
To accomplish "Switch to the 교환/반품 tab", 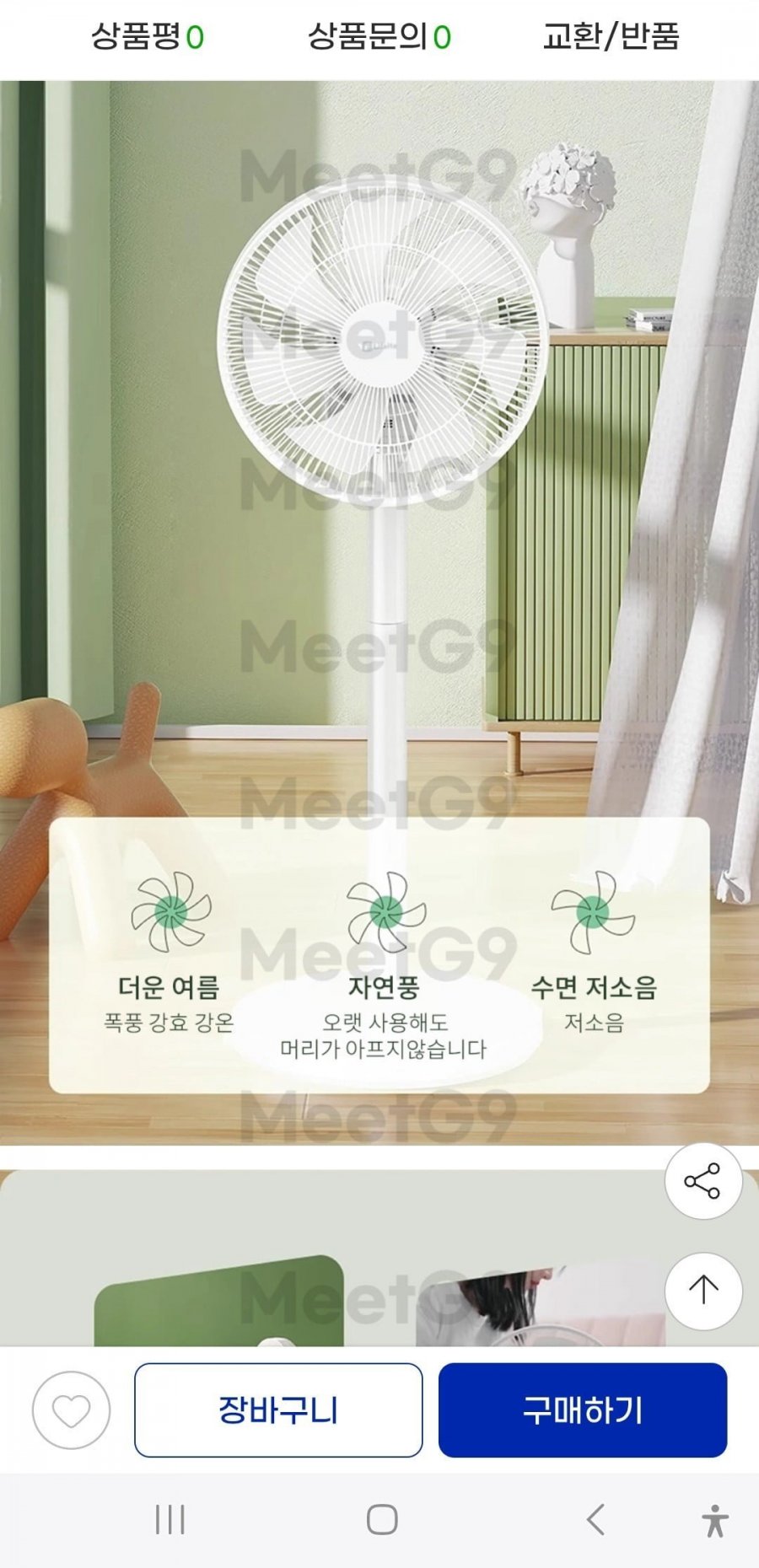I will (x=611, y=36).
